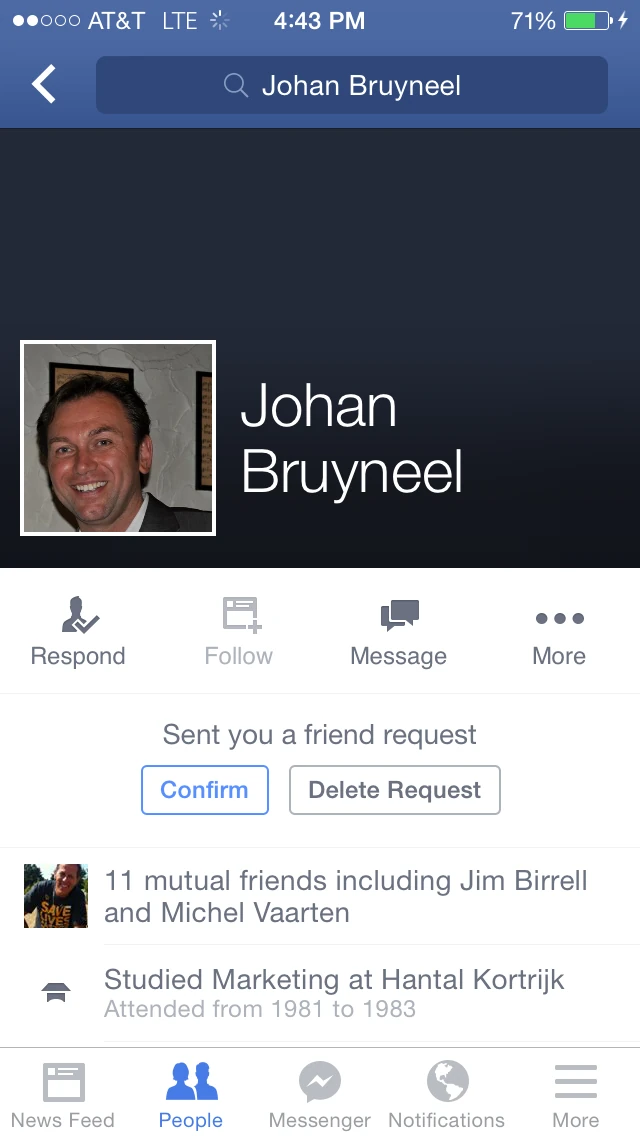
Task: Open the Messenger tab
Action: 319,1094
